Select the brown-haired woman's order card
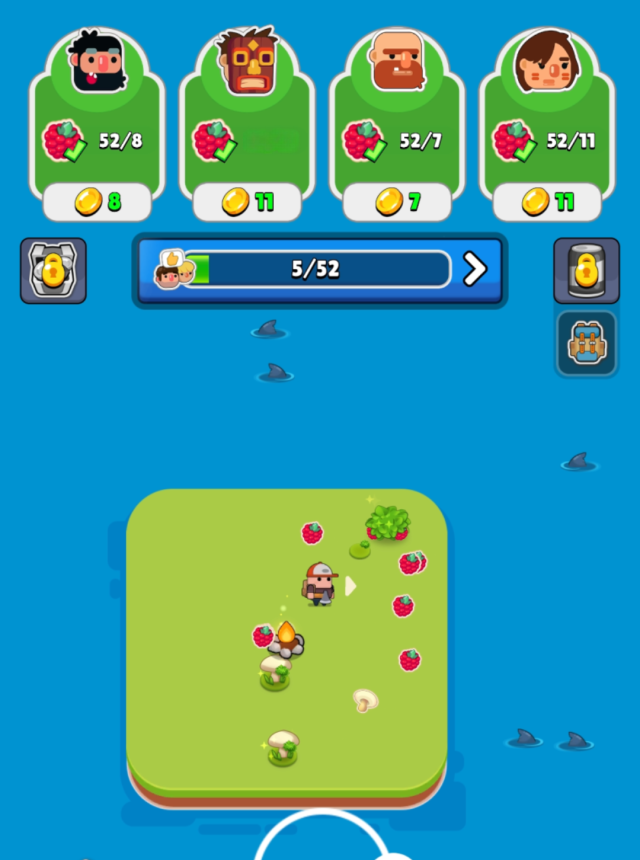The image size is (640, 860). coord(546,125)
